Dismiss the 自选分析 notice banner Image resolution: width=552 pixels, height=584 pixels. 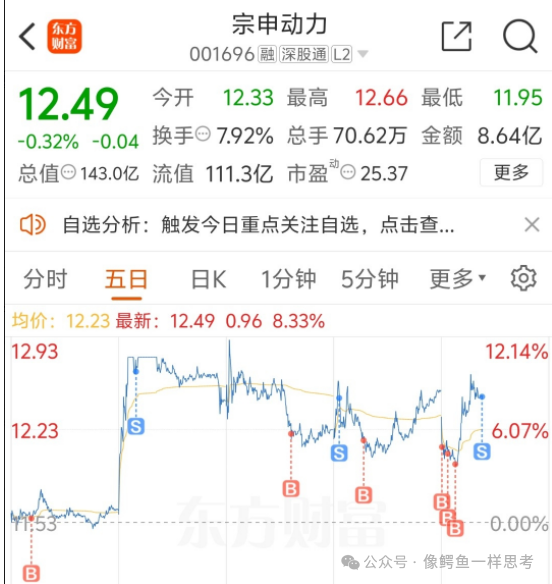[x=532, y=225]
